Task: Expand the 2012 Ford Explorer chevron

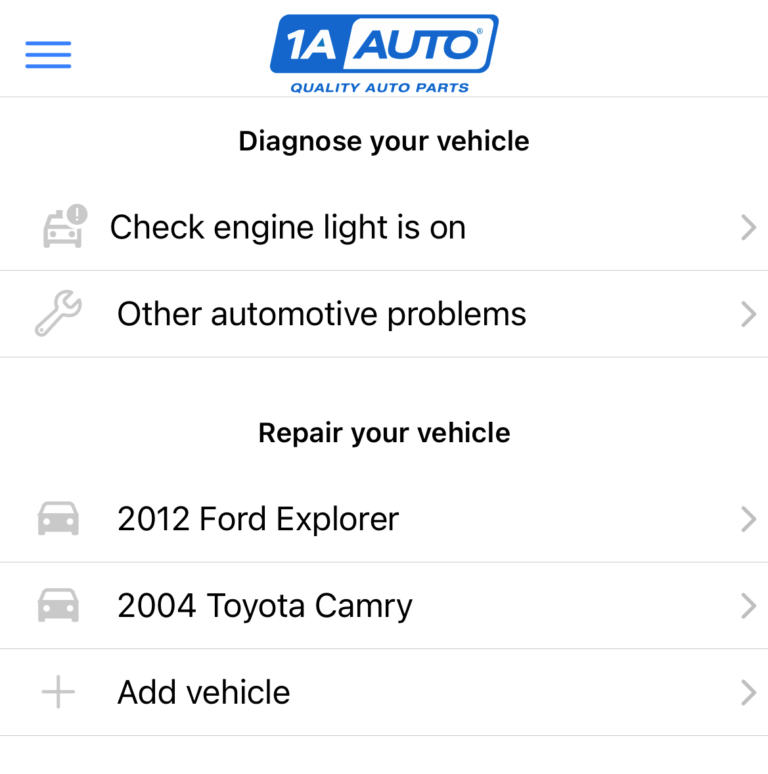Action: 748,518
